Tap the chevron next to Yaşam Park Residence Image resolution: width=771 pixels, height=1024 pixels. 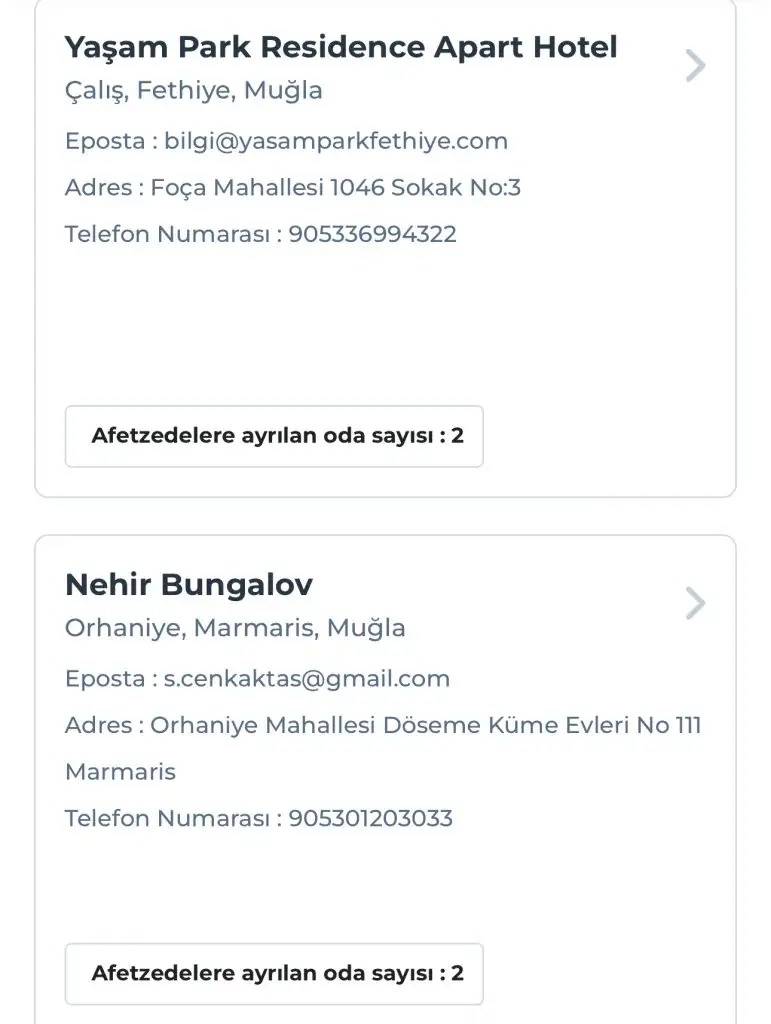coord(695,65)
